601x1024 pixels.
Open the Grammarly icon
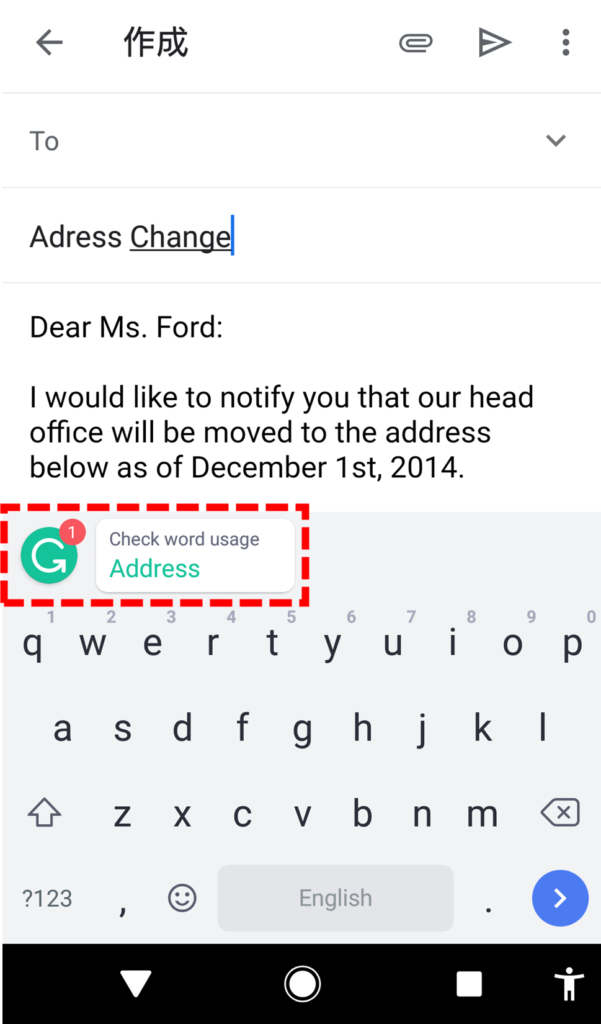click(49, 555)
